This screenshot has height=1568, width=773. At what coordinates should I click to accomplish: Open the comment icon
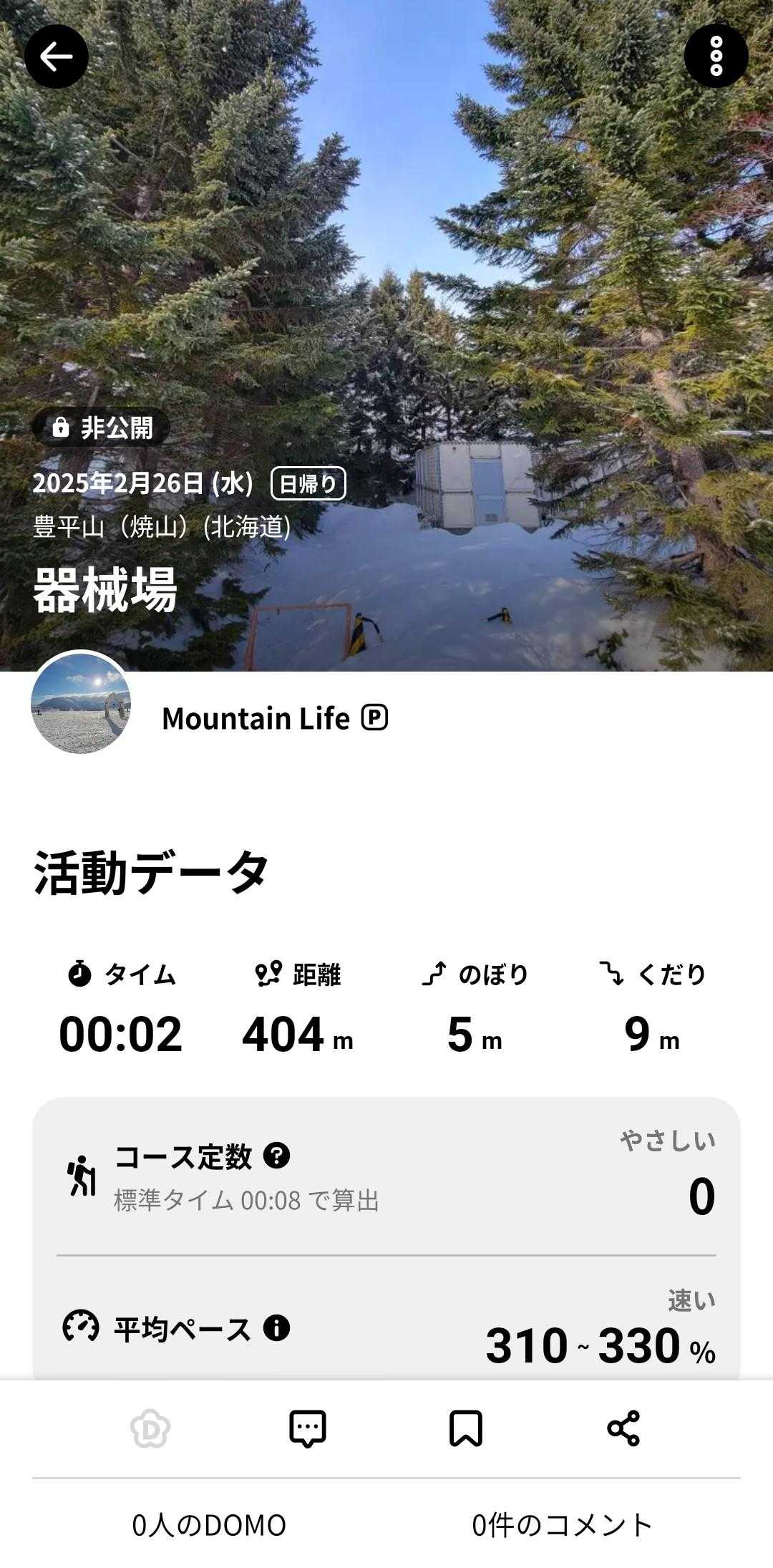tap(308, 1429)
